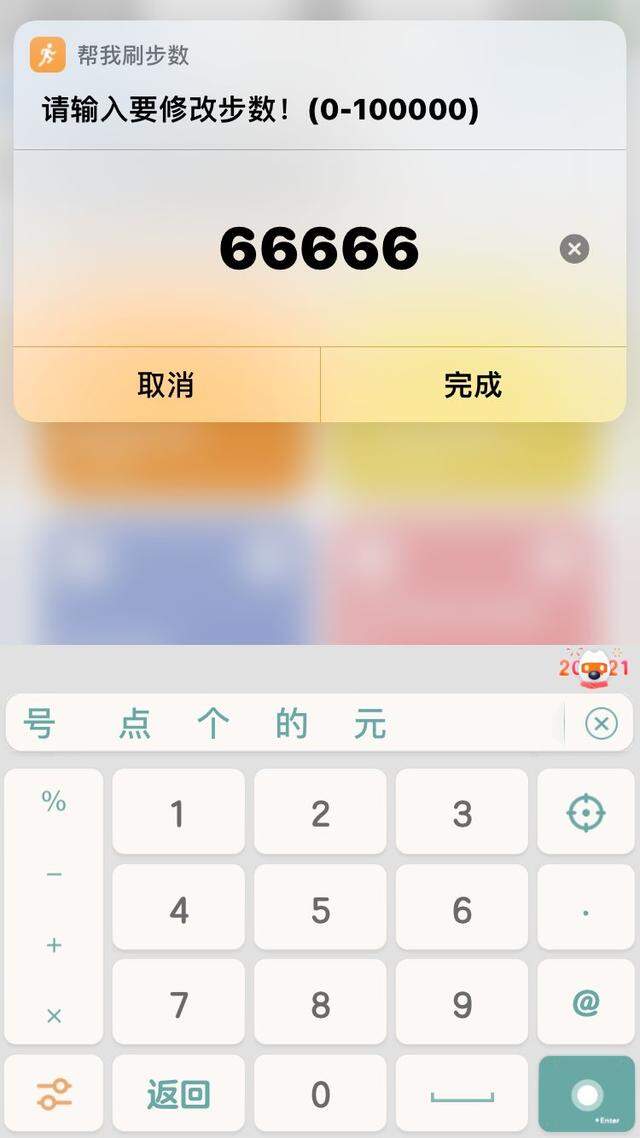
Task: Type digit 1 on the keypad
Action: coord(178,813)
